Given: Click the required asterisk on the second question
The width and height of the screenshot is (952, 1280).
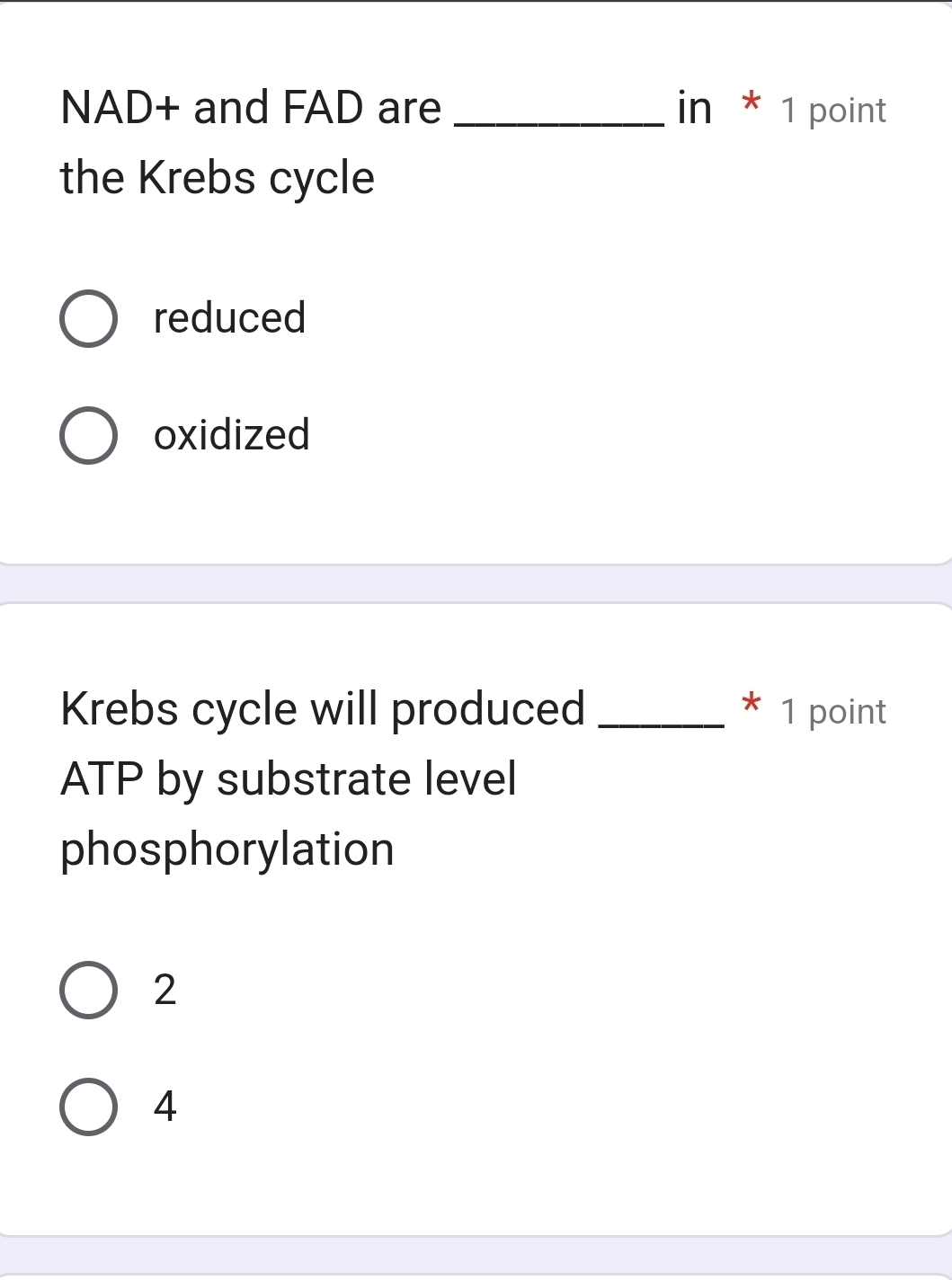Looking at the screenshot, I should pyautogui.click(x=751, y=706).
